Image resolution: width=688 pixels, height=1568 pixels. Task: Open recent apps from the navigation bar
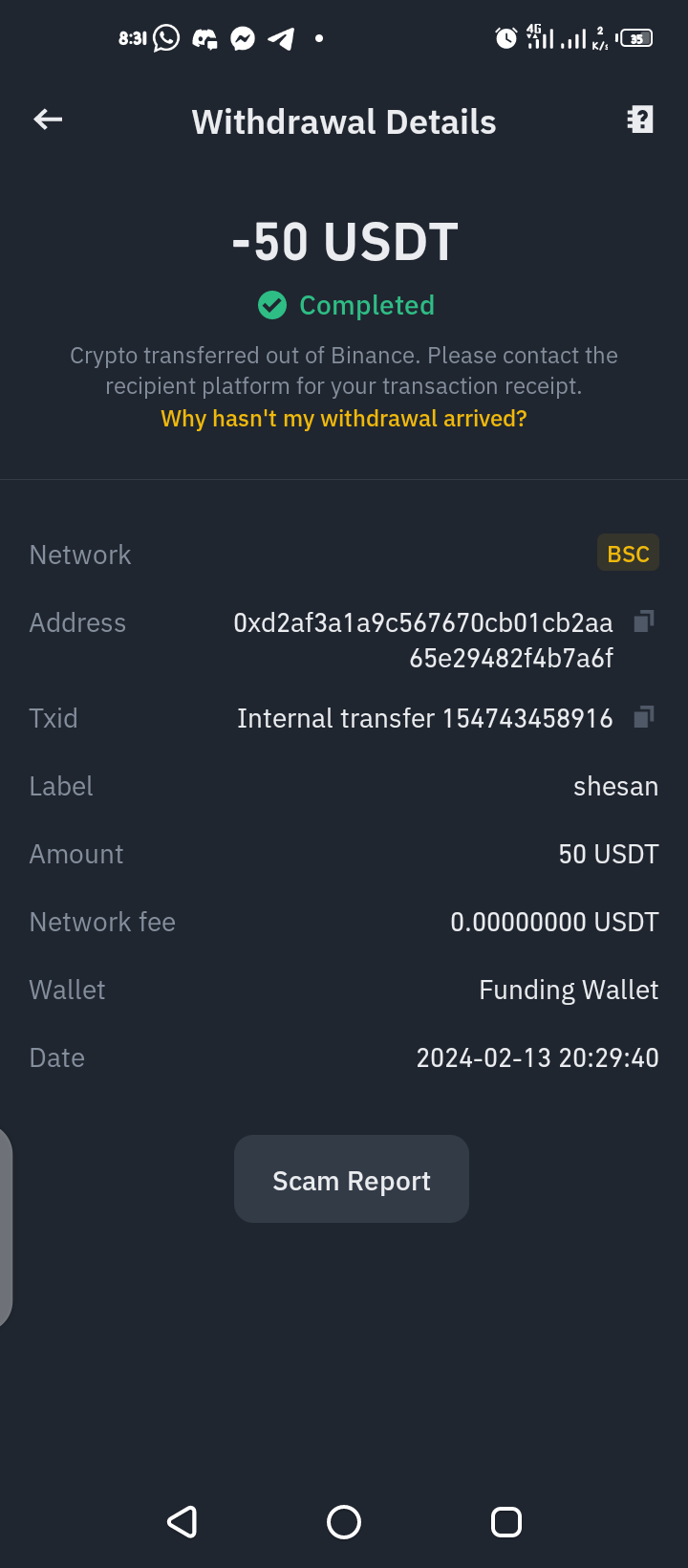(x=506, y=1521)
